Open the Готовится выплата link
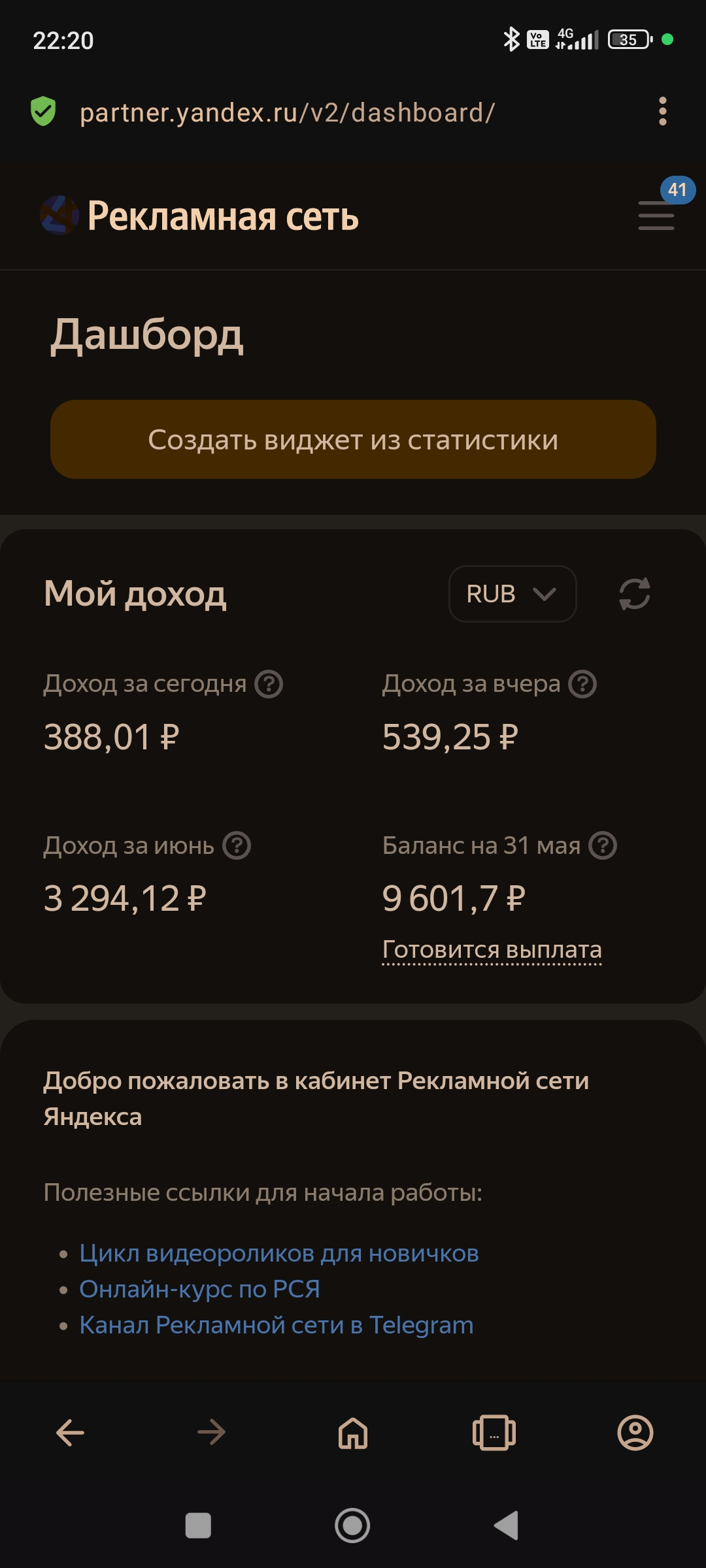 (x=492, y=949)
